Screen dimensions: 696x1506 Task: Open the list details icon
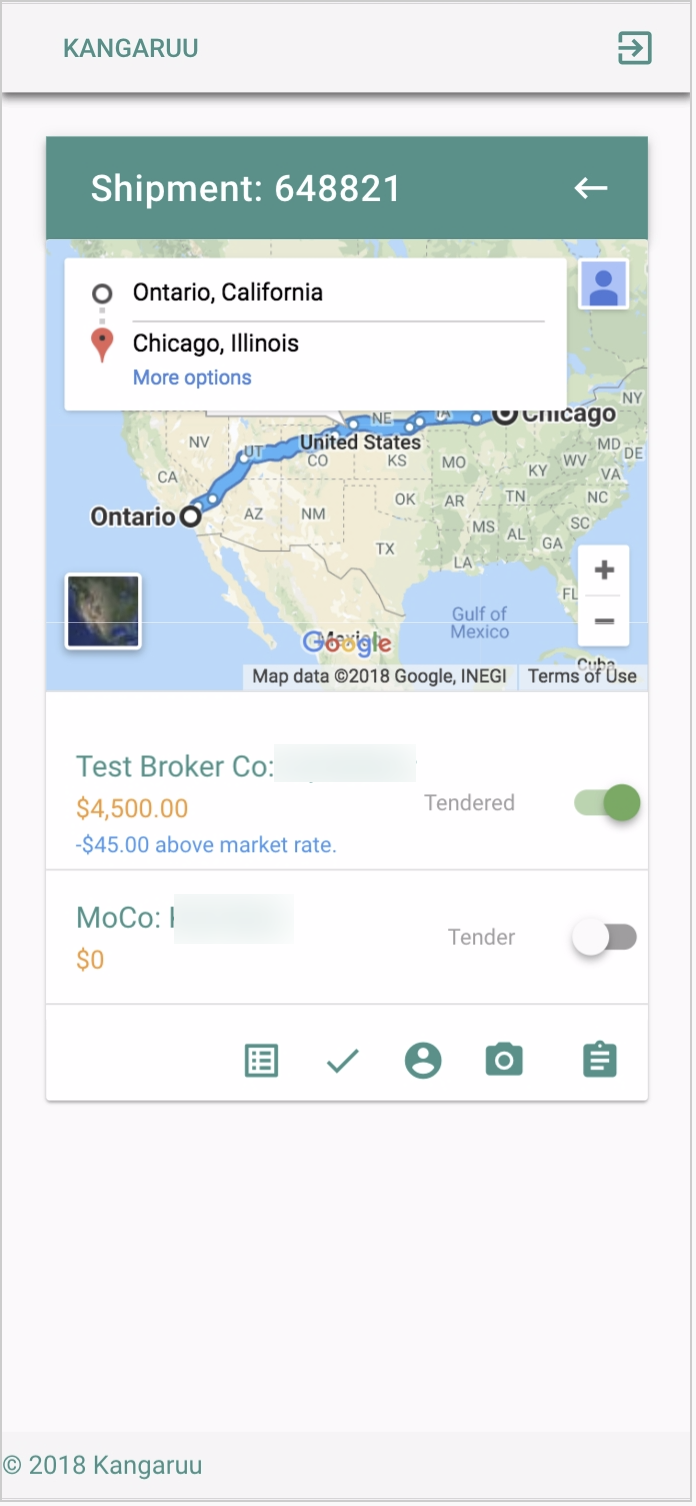[262, 1060]
